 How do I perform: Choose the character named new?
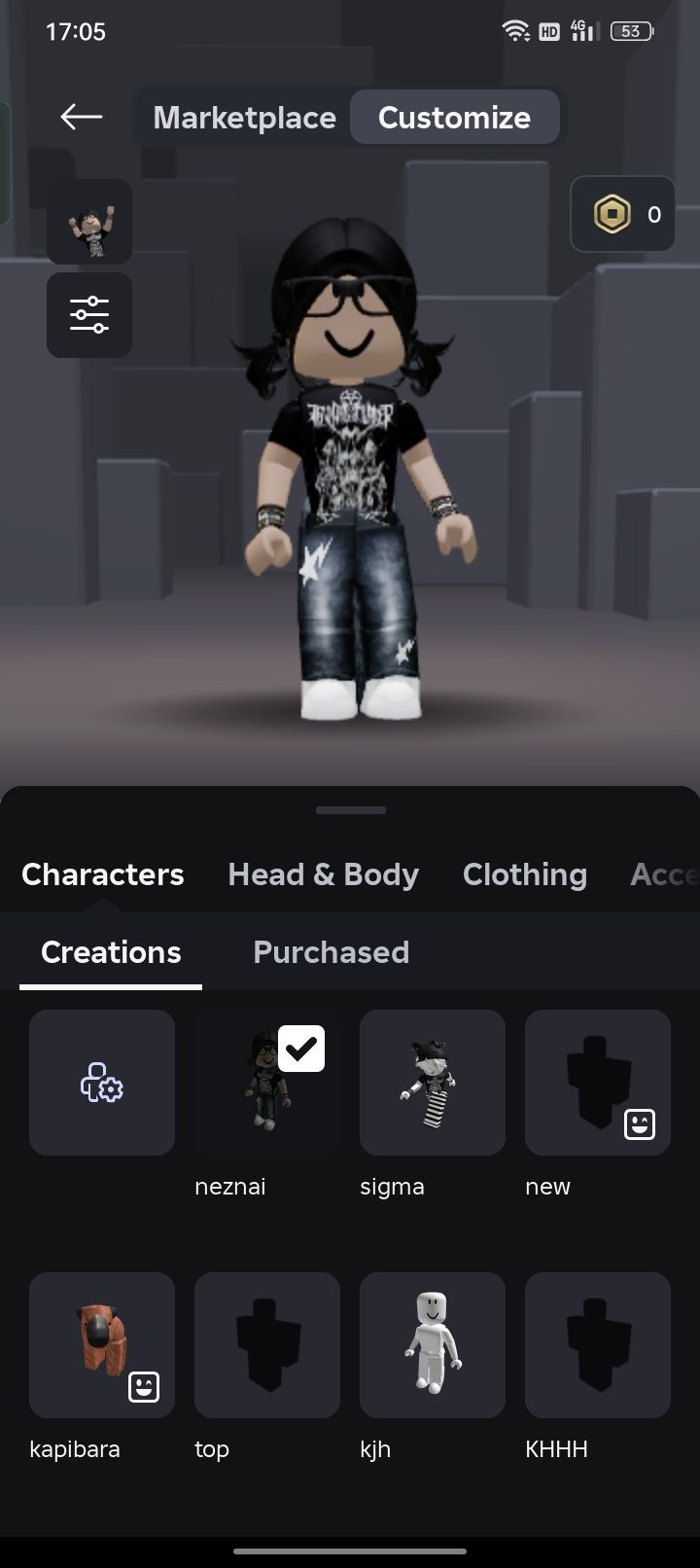pos(598,1083)
